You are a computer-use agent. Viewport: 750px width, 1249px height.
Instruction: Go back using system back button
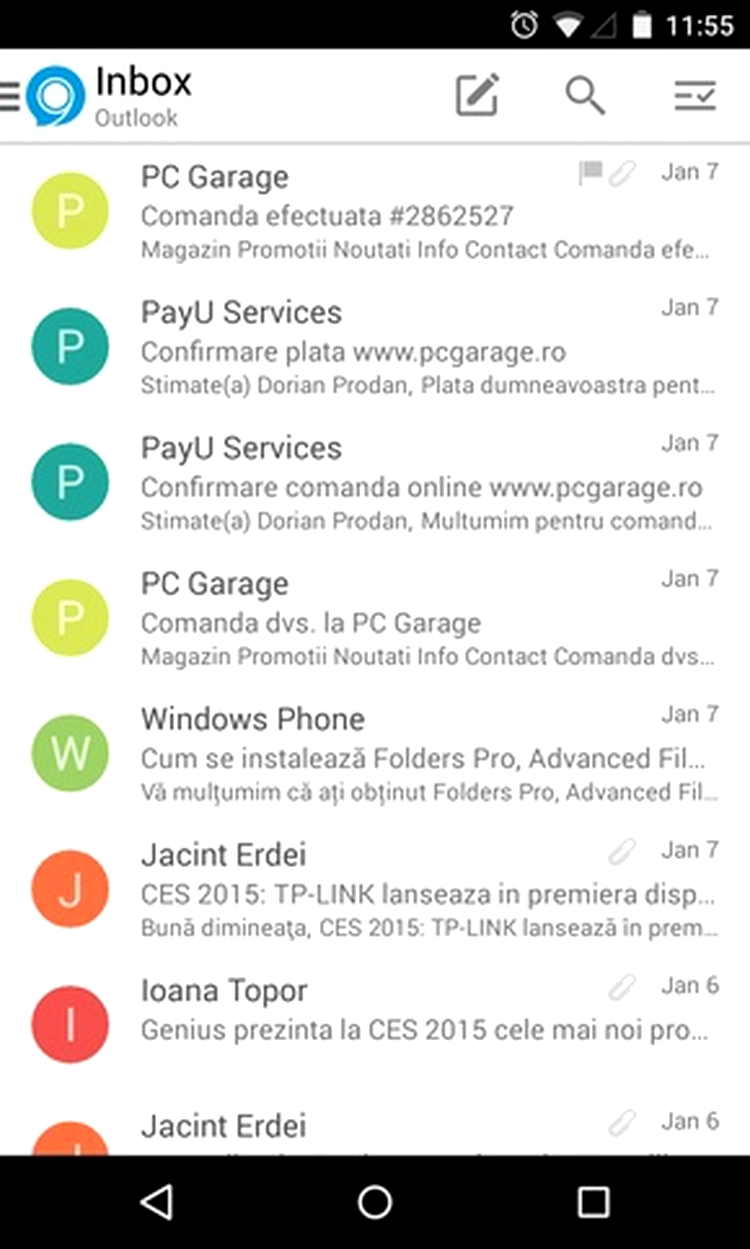click(x=156, y=1202)
